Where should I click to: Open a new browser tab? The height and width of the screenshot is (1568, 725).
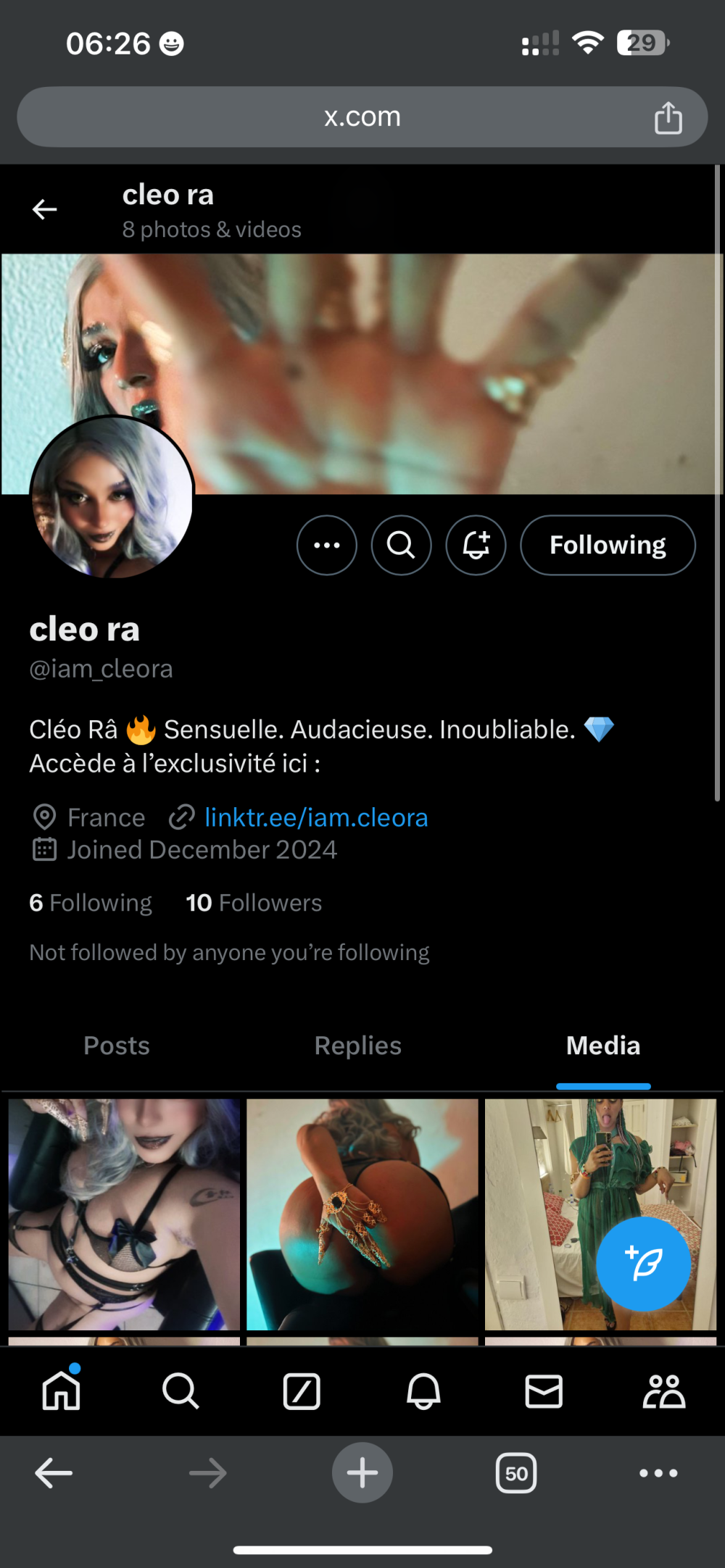coord(362,1472)
